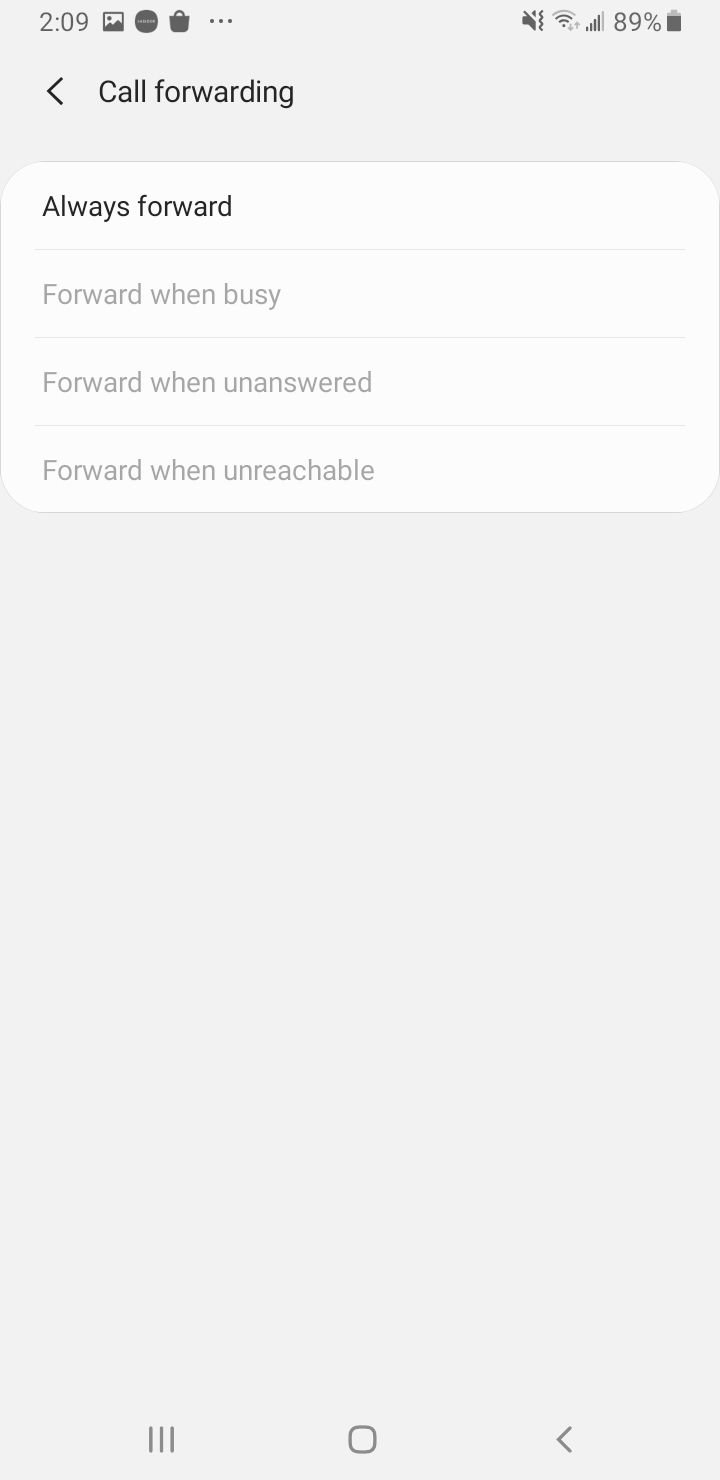Open Forward when unreachable row

[x=360, y=470]
